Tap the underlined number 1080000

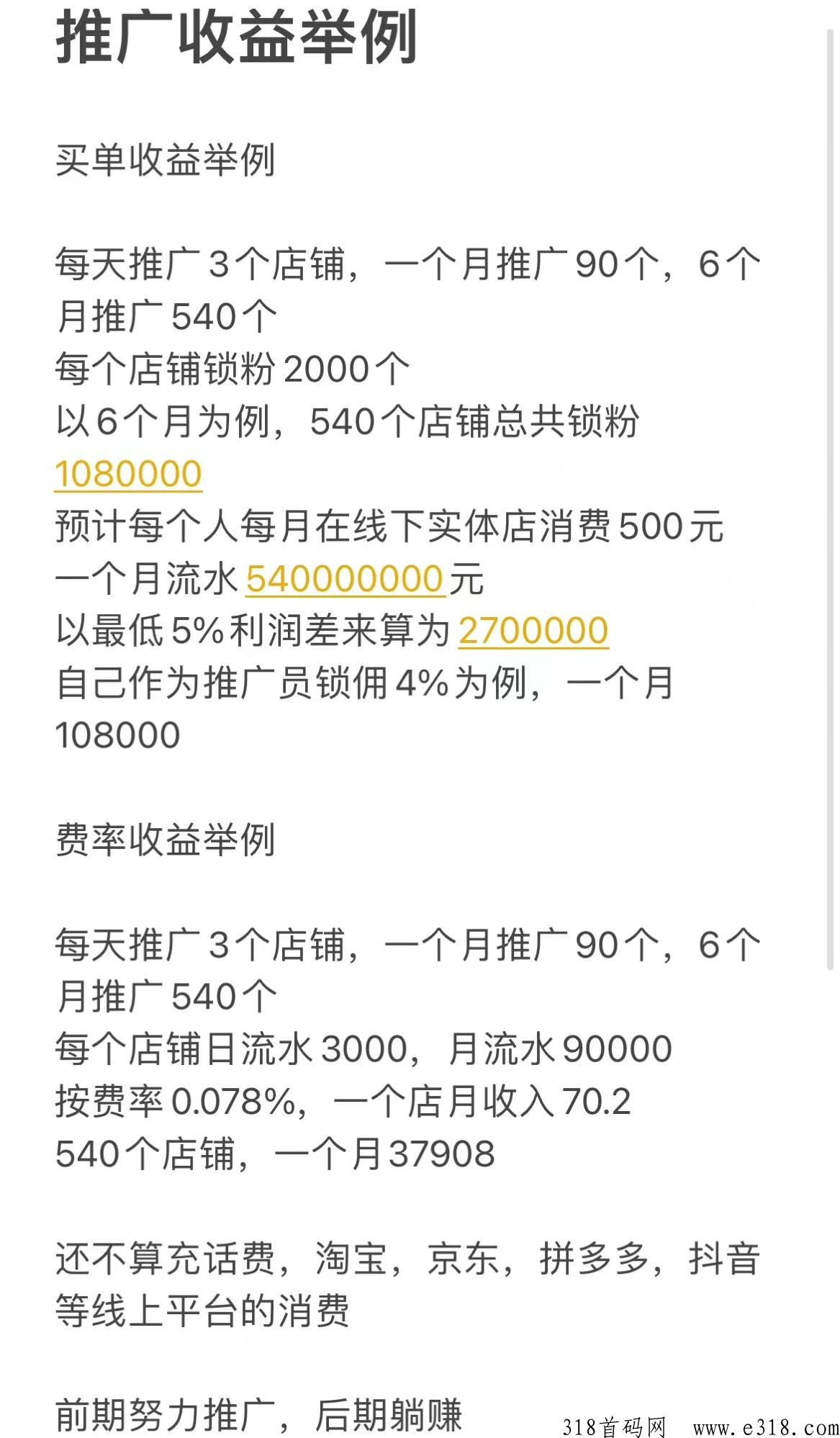click(x=128, y=474)
